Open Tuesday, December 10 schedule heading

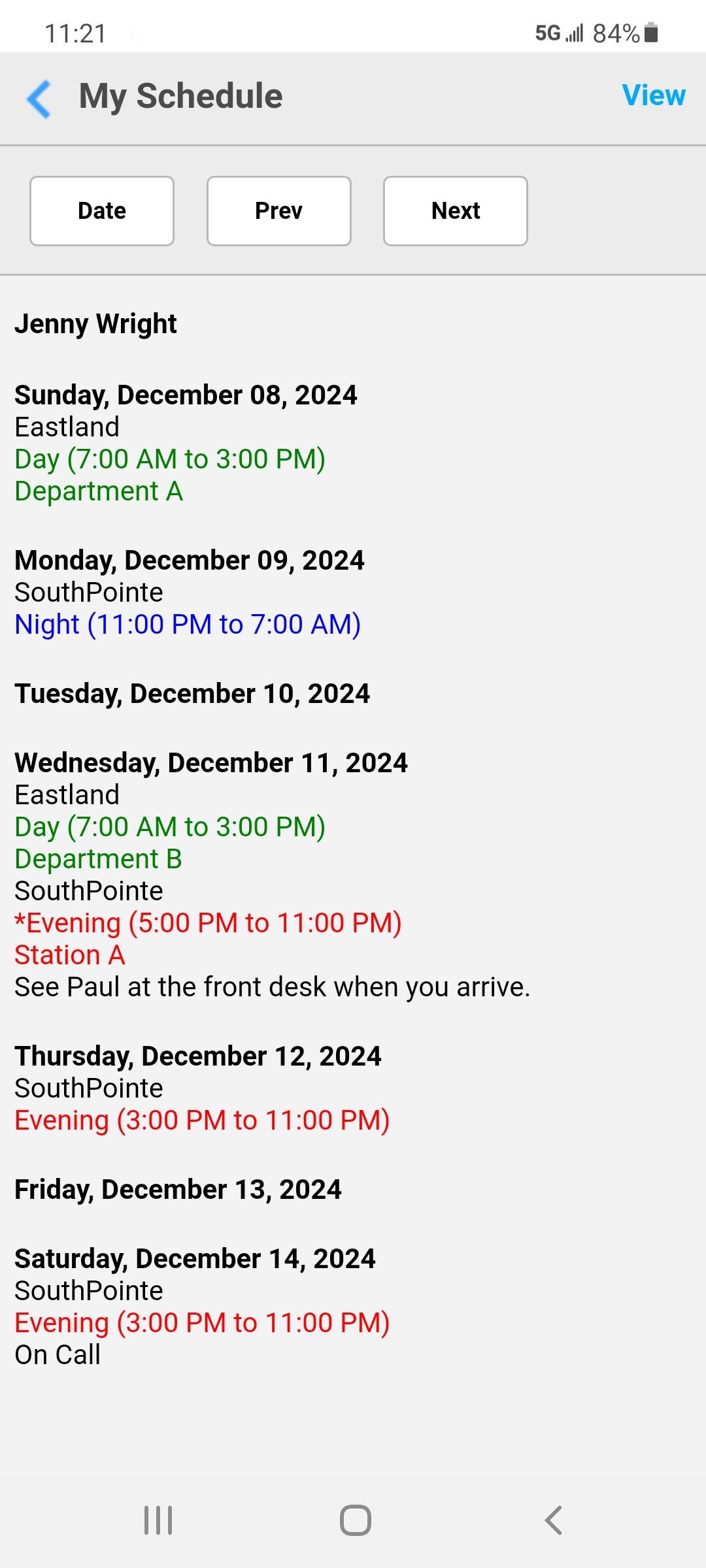(192, 694)
